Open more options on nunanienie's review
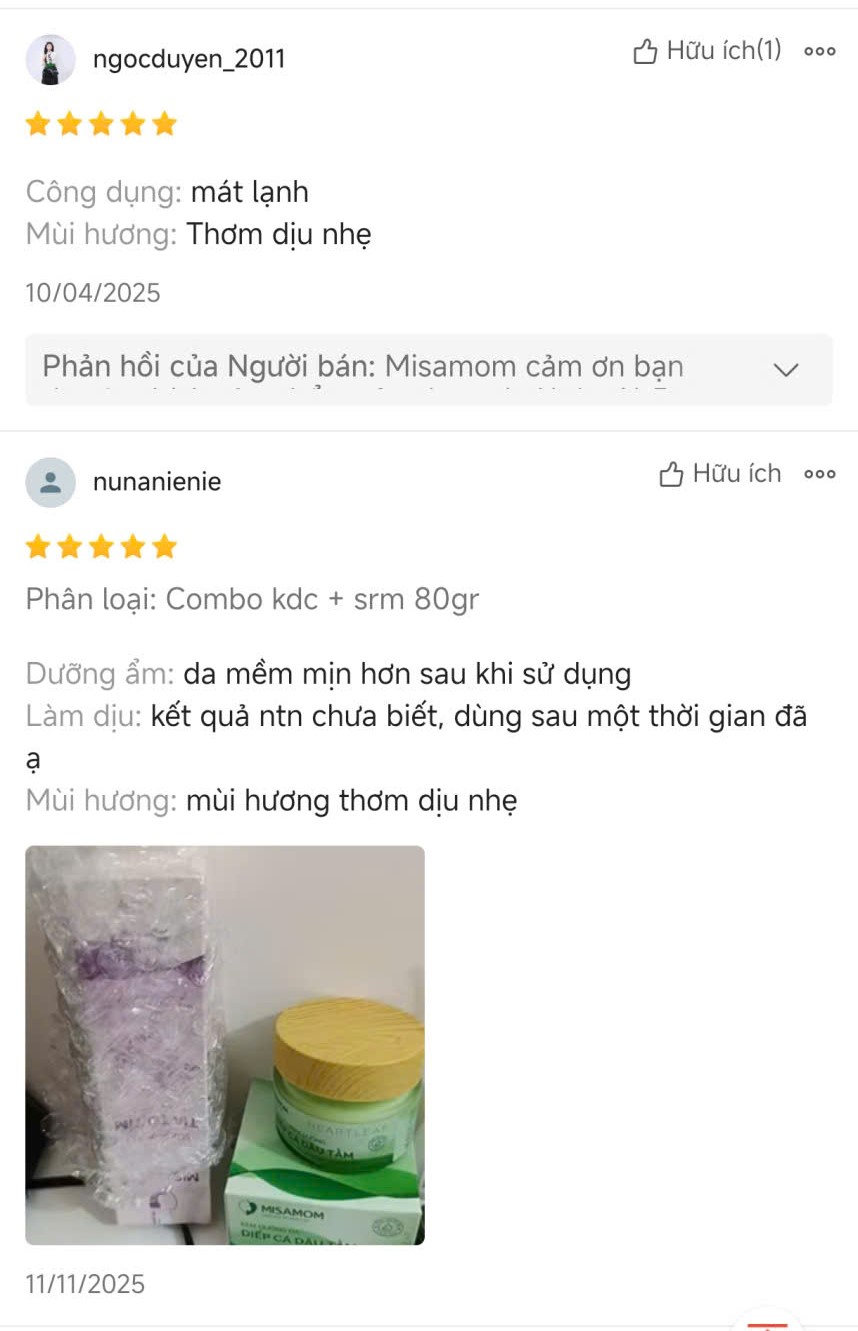This screenshot has height=1331, width=858. [820, 475]
